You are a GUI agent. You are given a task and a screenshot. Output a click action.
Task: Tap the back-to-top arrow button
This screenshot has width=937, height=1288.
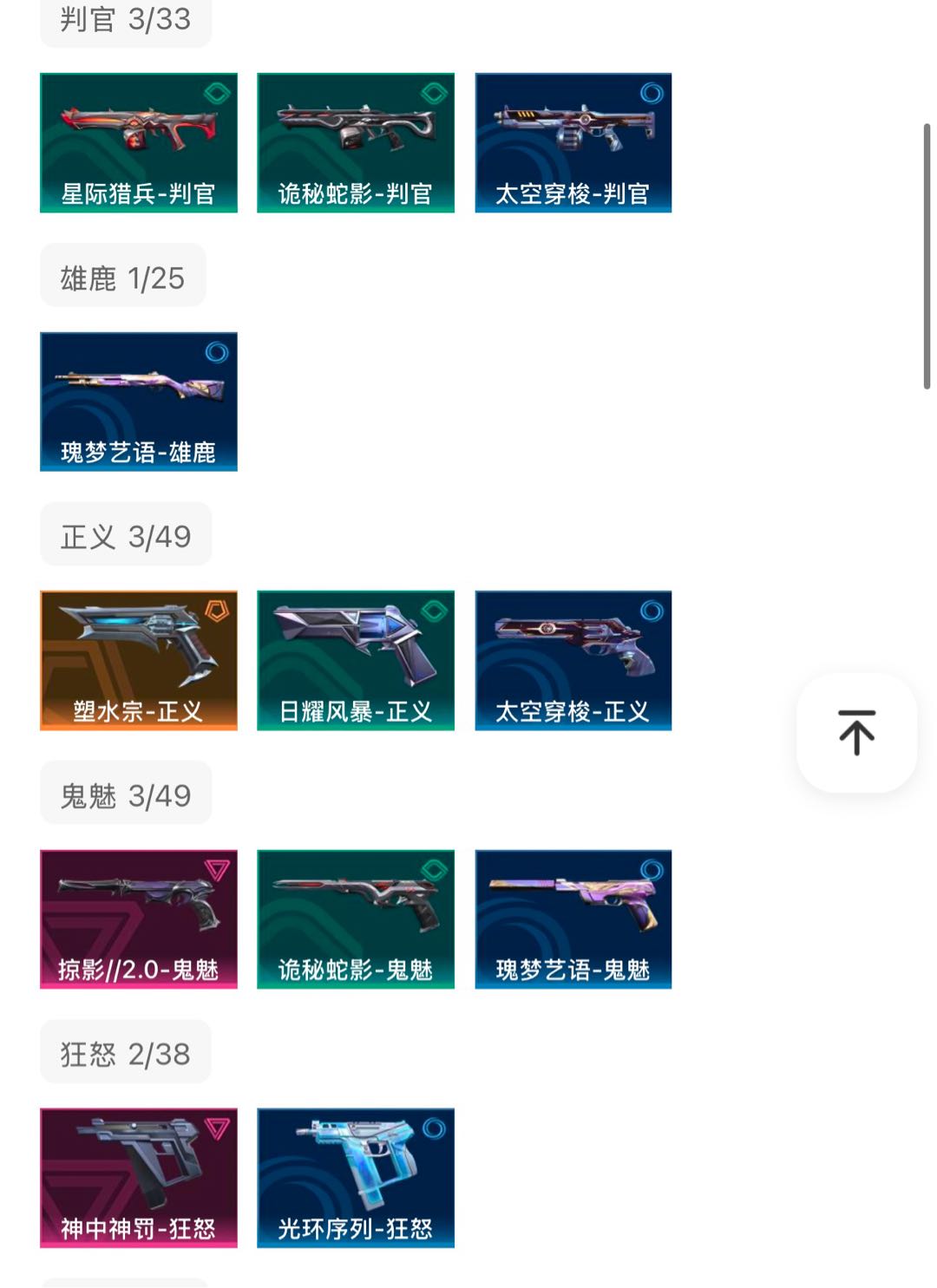(856, 733)
